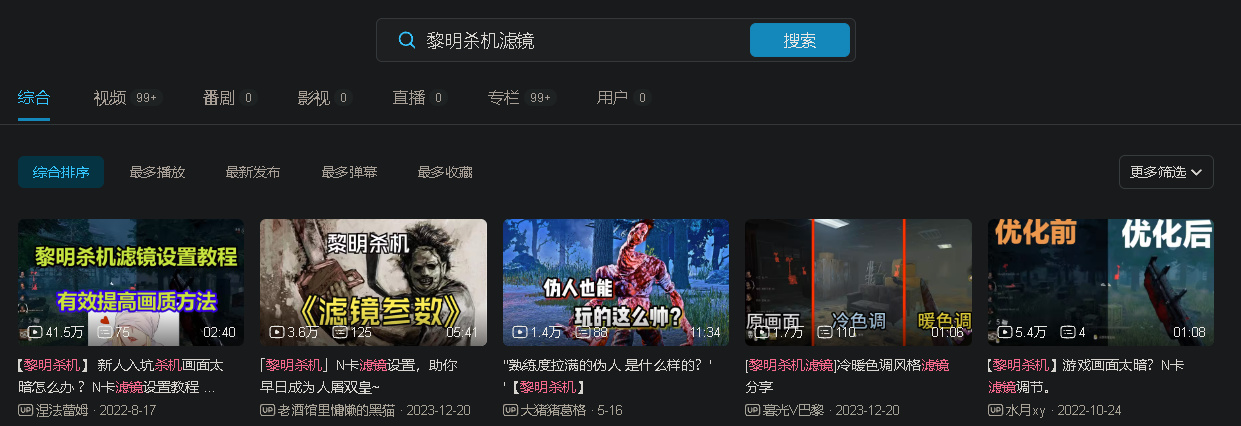Viewport: 1241px width, 426px height.
Task: Select the 综合排序 sort option
Action: [x=61, y=172]
